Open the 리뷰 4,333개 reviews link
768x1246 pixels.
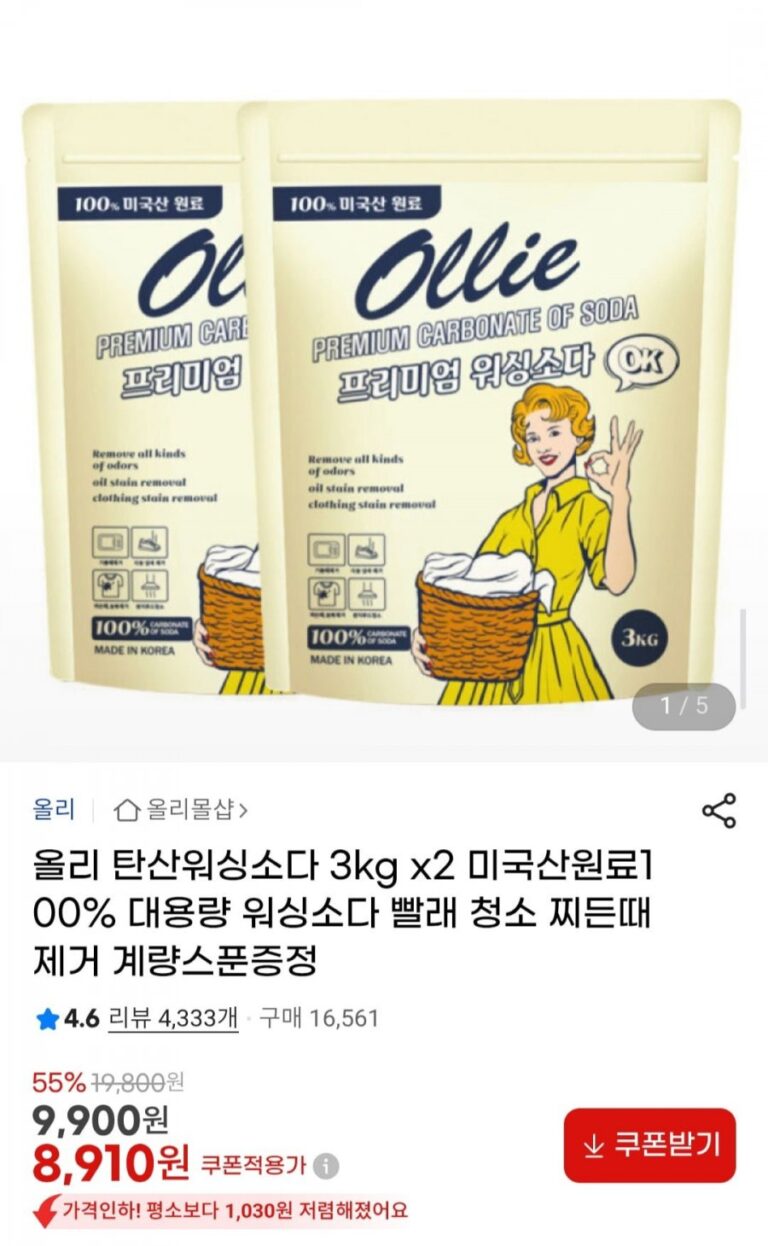point(172,1018)
